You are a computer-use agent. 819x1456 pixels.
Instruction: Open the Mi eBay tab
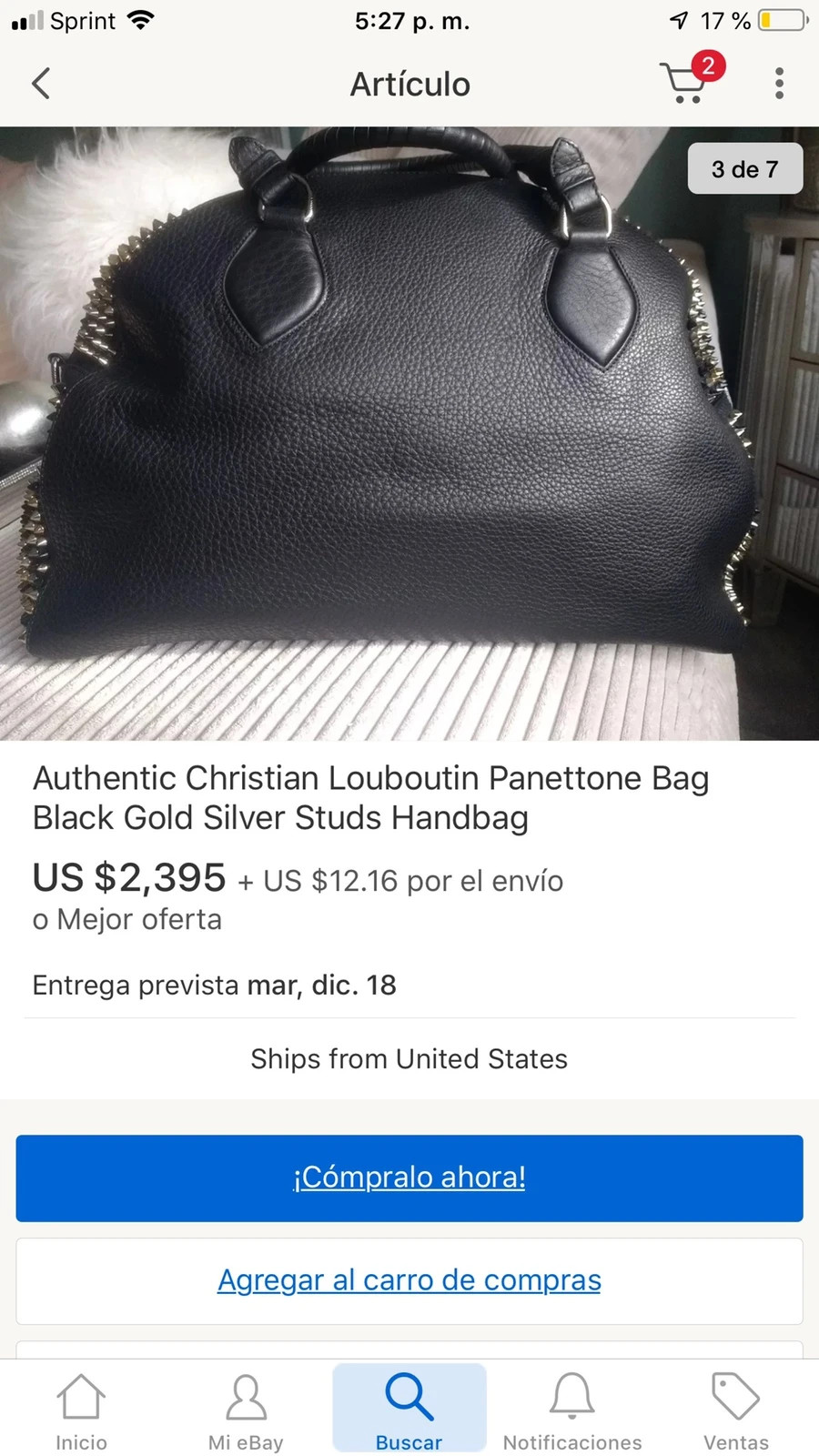coord(246,1411)
